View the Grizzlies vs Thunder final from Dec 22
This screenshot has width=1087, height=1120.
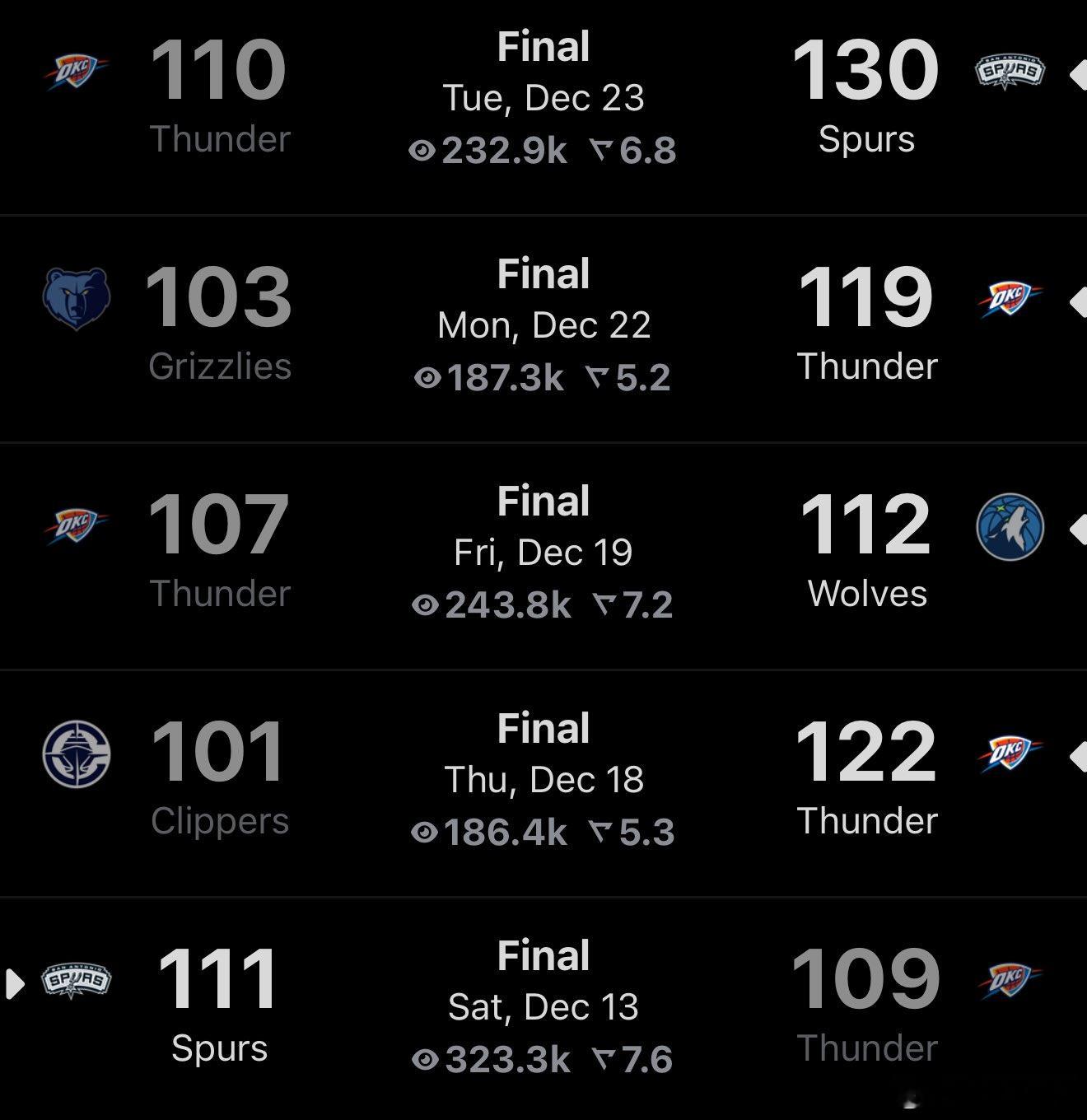(543, 326)
